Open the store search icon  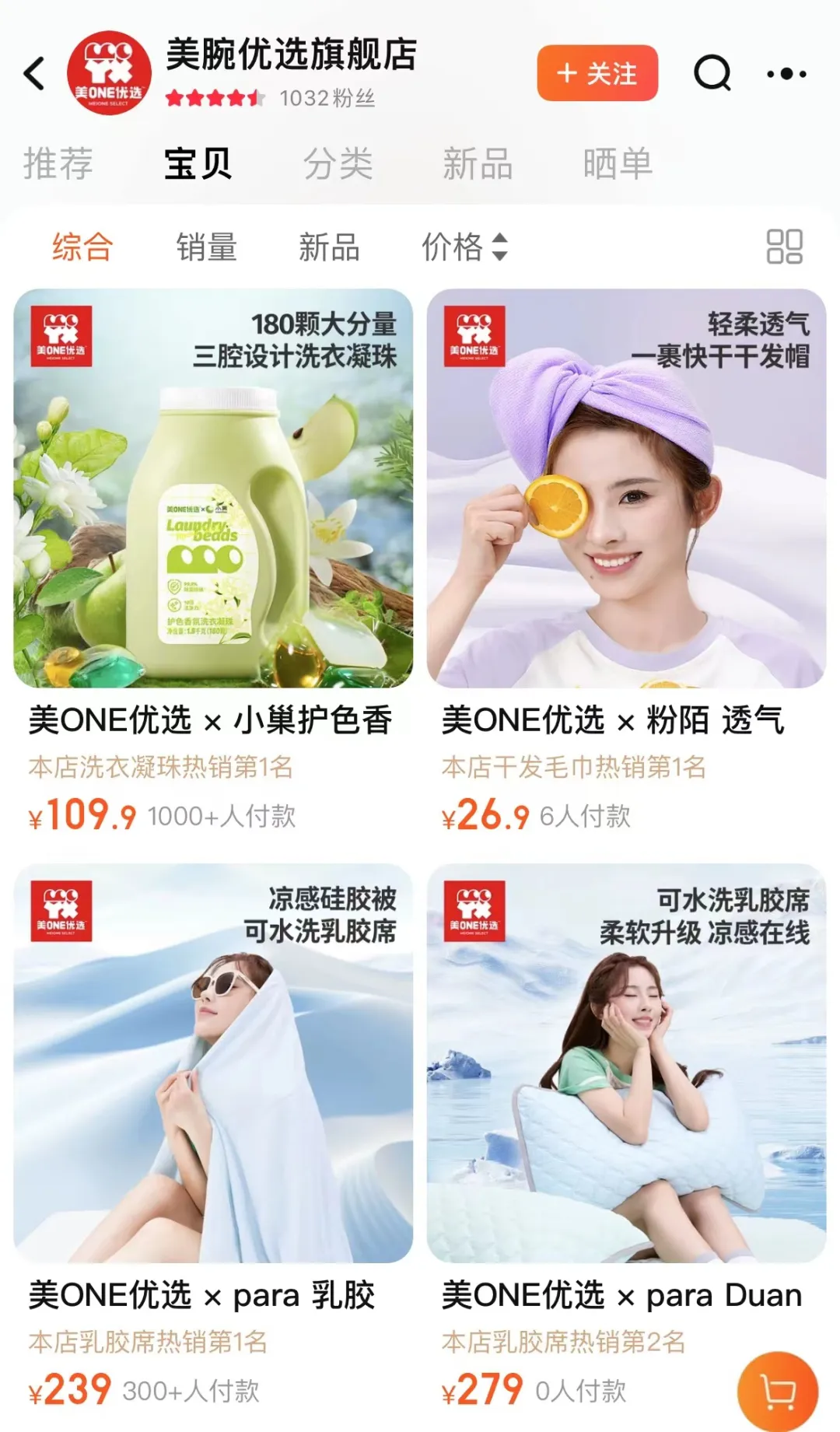[712, 74]
